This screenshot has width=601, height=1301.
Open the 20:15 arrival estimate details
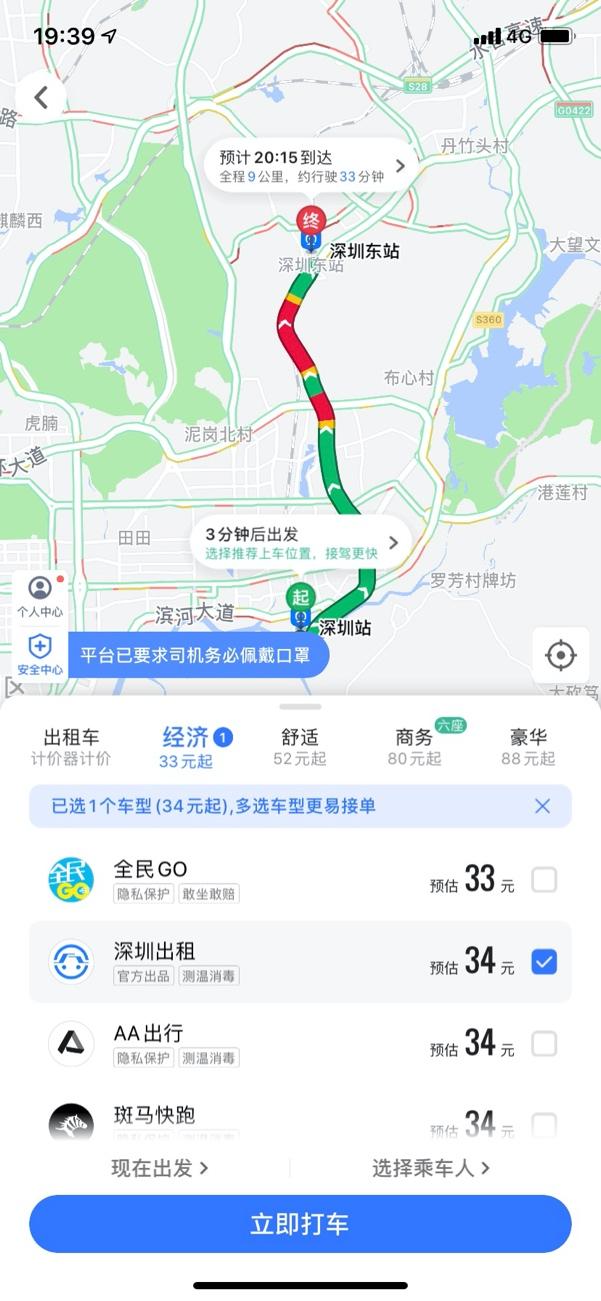(311, 167)
